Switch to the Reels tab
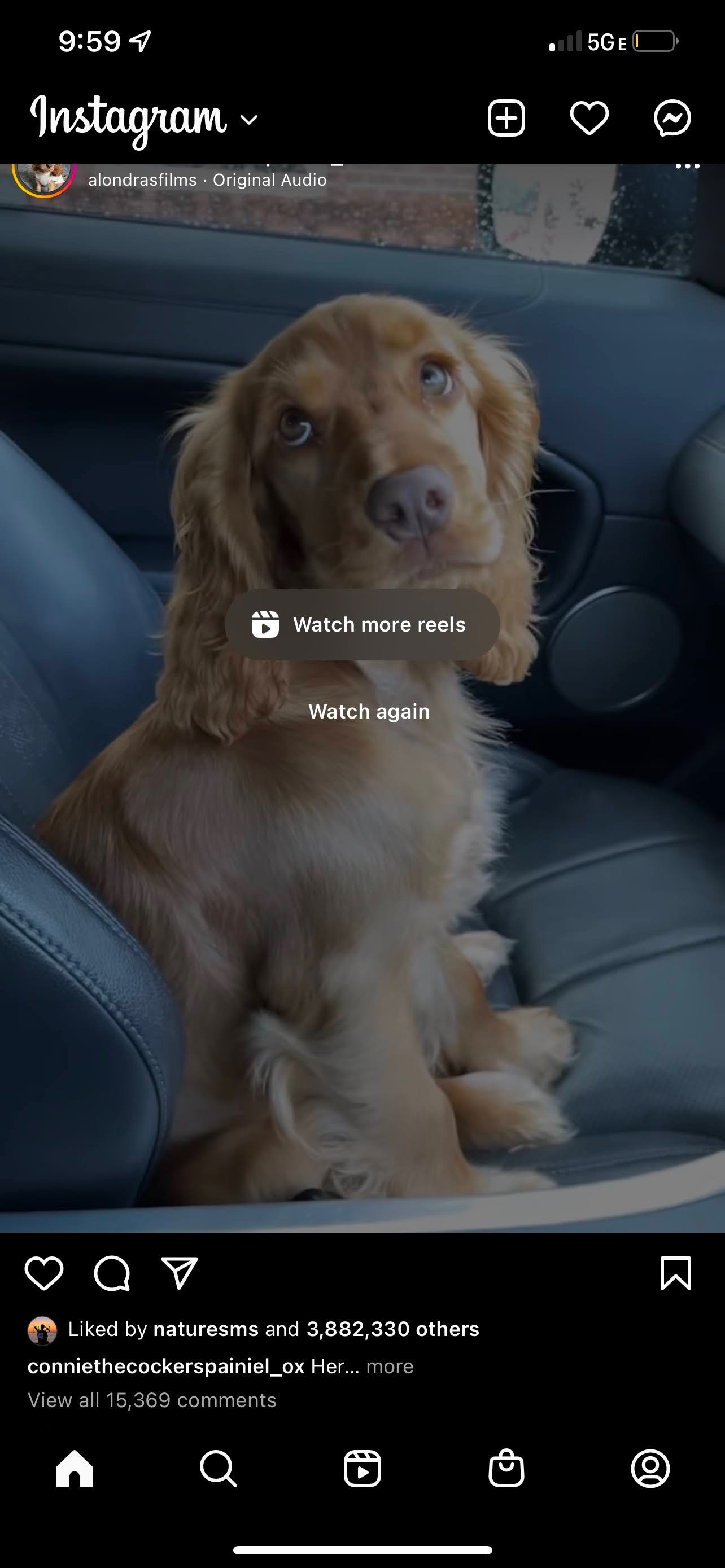The height and width of the screenshot is (1568, 725). tap(362, 1469)
